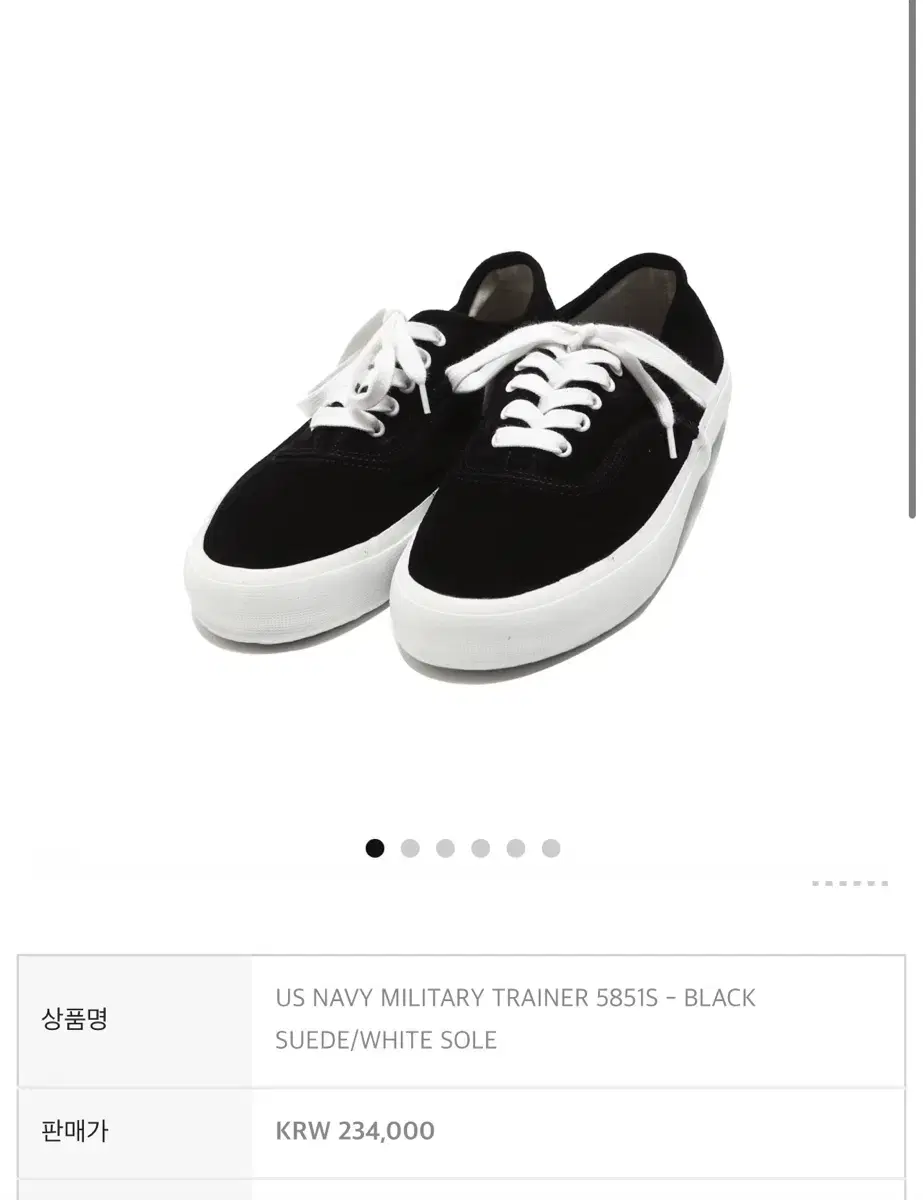The image size is (923, 1200).
Task: Select the fourth carousel dot indicator
Action: point(480,848)
